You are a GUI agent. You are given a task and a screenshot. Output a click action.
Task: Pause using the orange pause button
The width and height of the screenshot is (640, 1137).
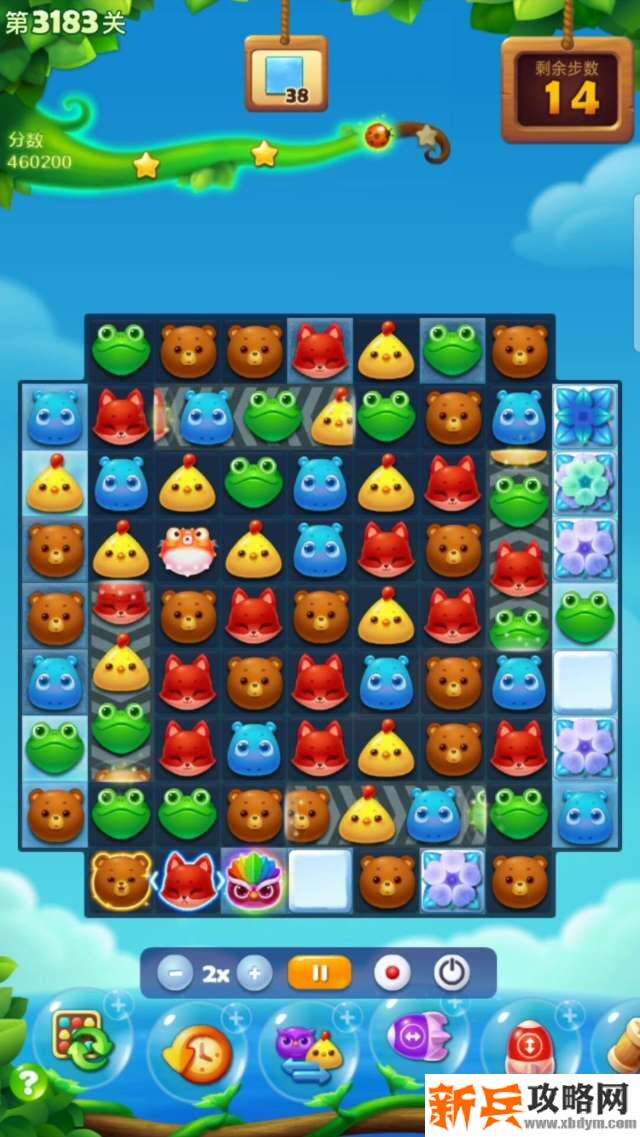click(x=320, y=972)
